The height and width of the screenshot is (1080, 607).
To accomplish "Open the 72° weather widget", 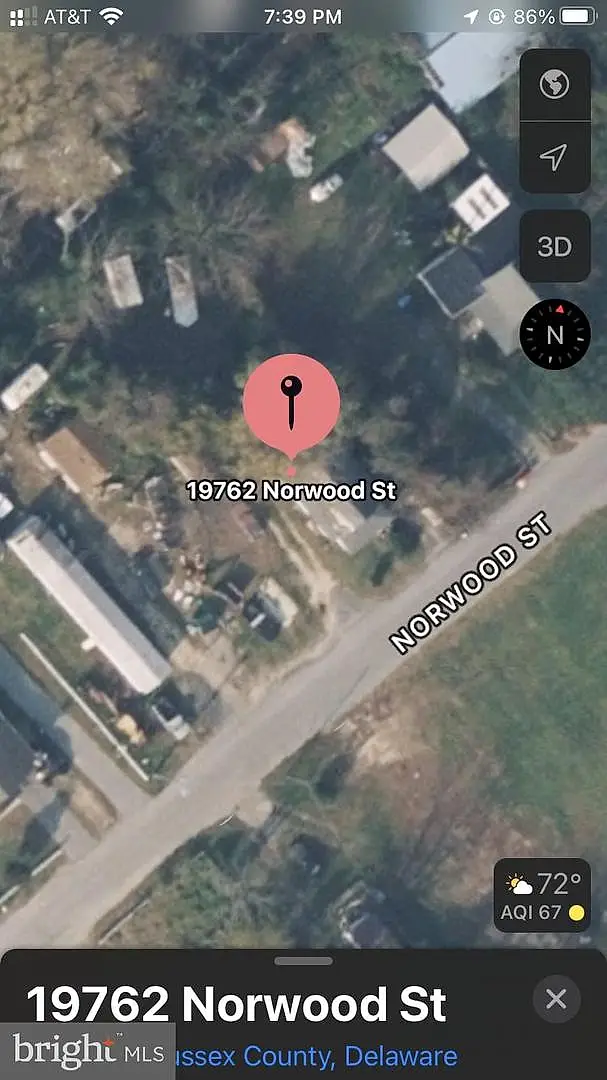I will [x=542, y=895].
